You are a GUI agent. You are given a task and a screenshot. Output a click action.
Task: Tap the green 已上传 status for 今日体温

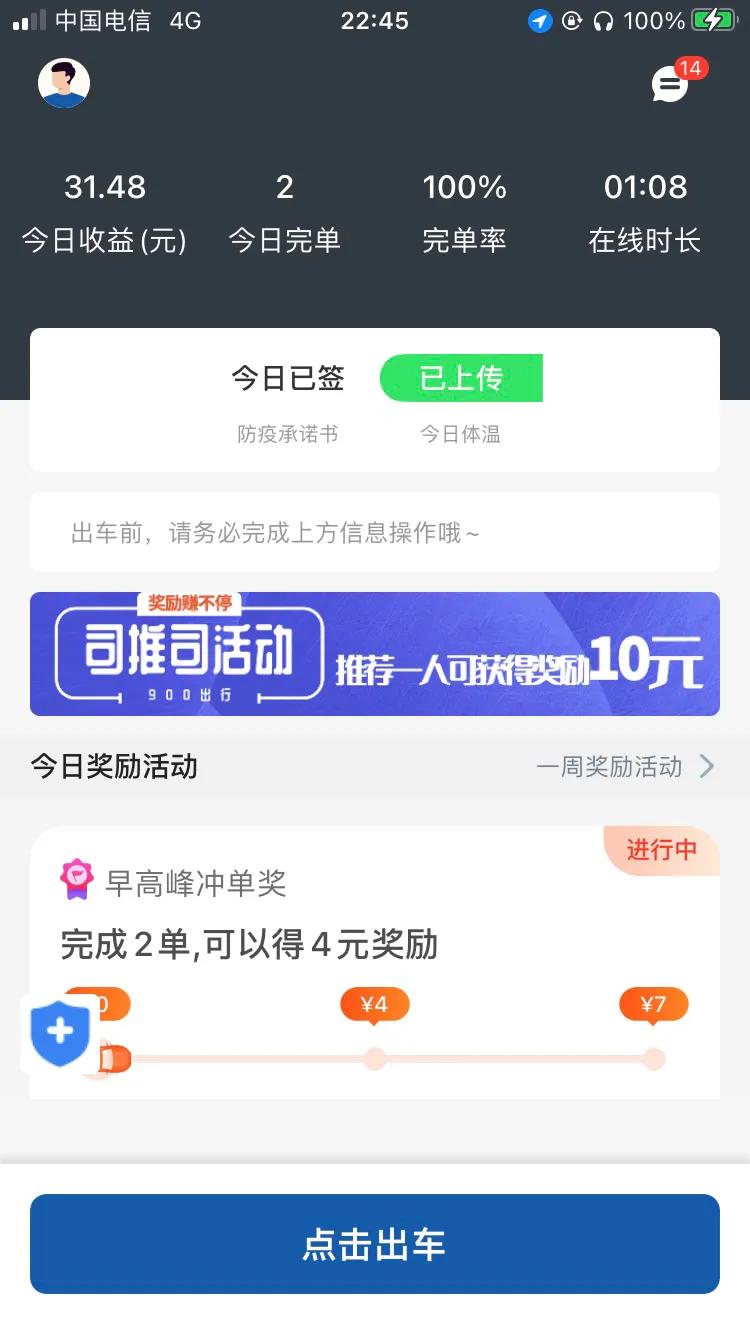click(461, 378)
